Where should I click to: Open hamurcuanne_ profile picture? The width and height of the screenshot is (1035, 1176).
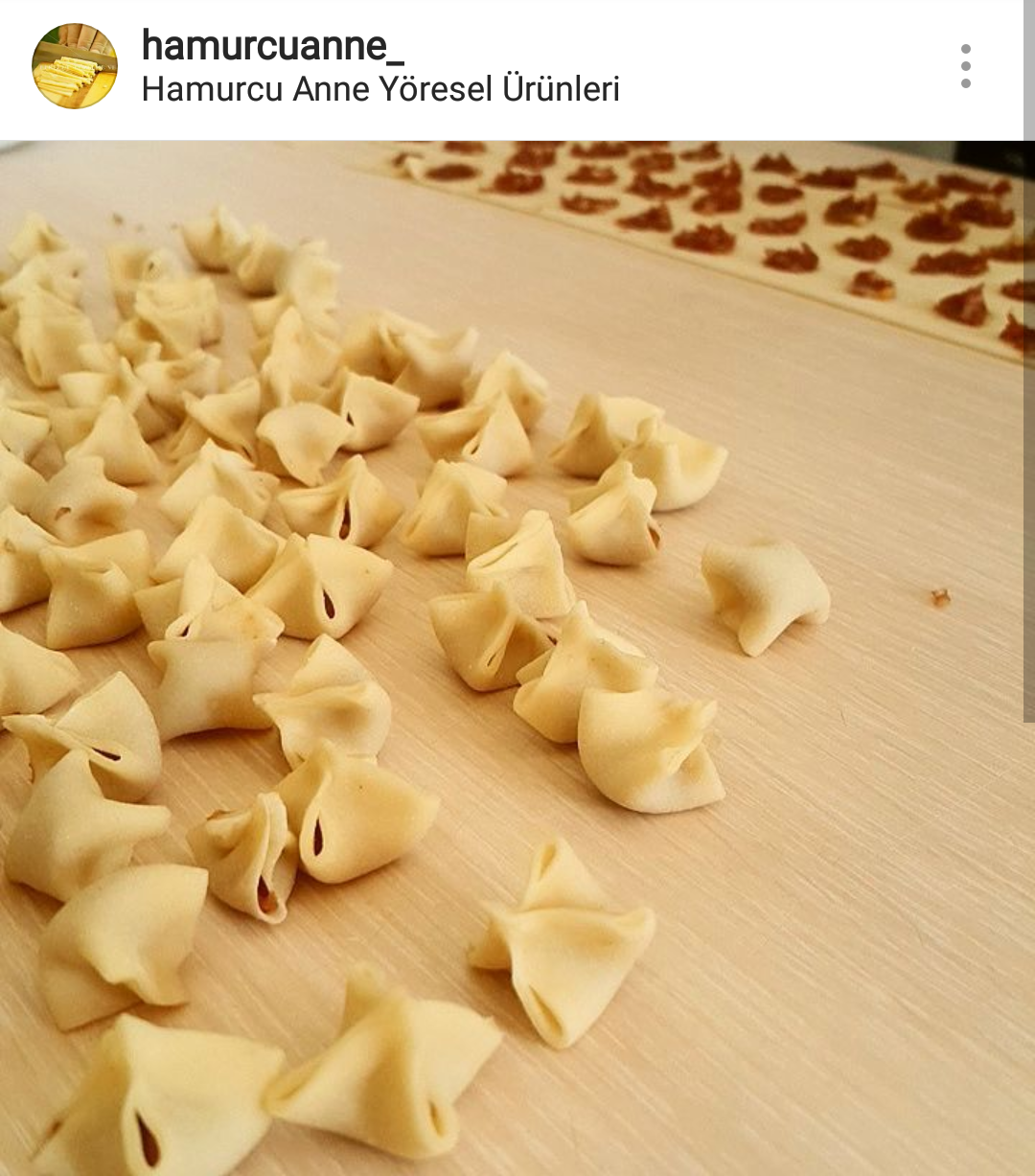(x=75, y=66)
